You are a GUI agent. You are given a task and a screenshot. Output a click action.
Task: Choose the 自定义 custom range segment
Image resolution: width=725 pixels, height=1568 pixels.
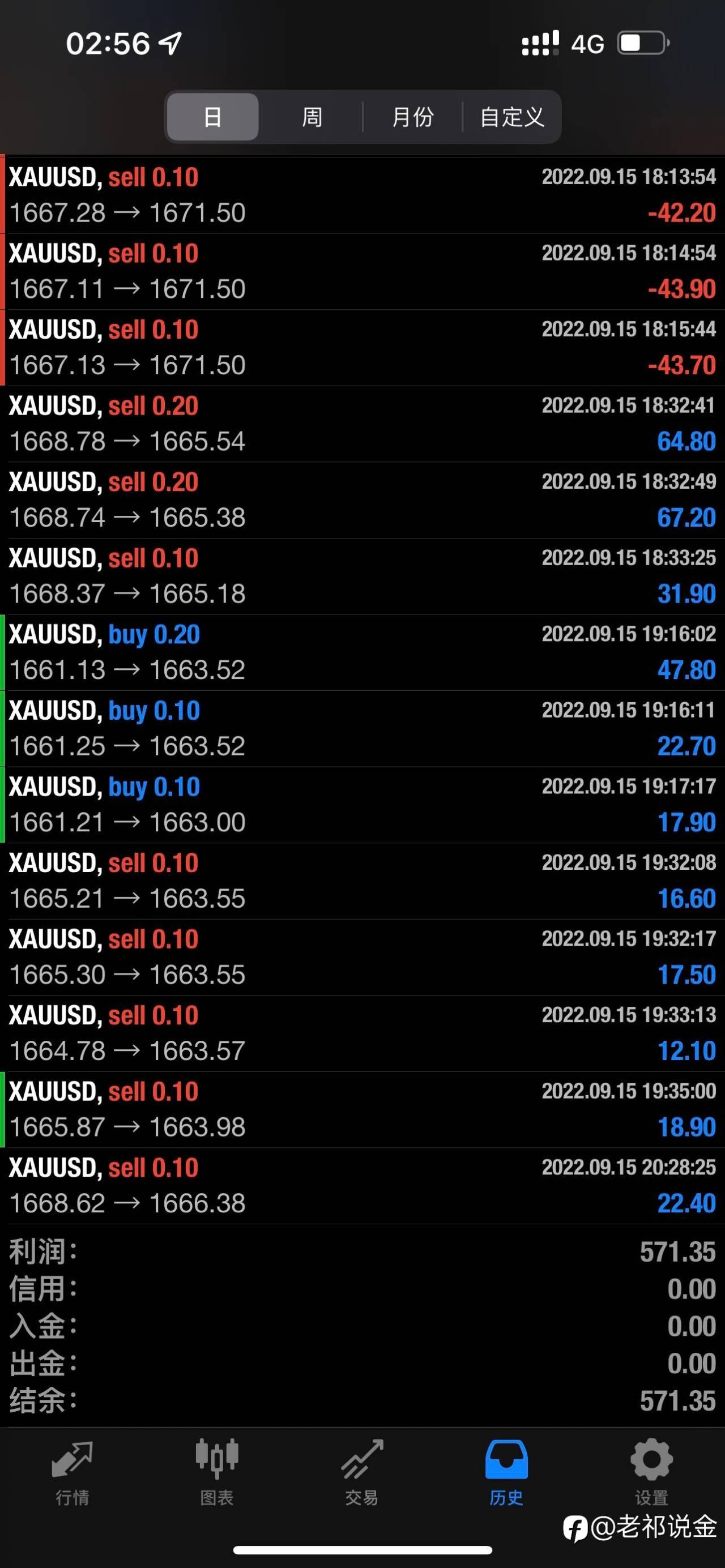click(x=512, y=116)
